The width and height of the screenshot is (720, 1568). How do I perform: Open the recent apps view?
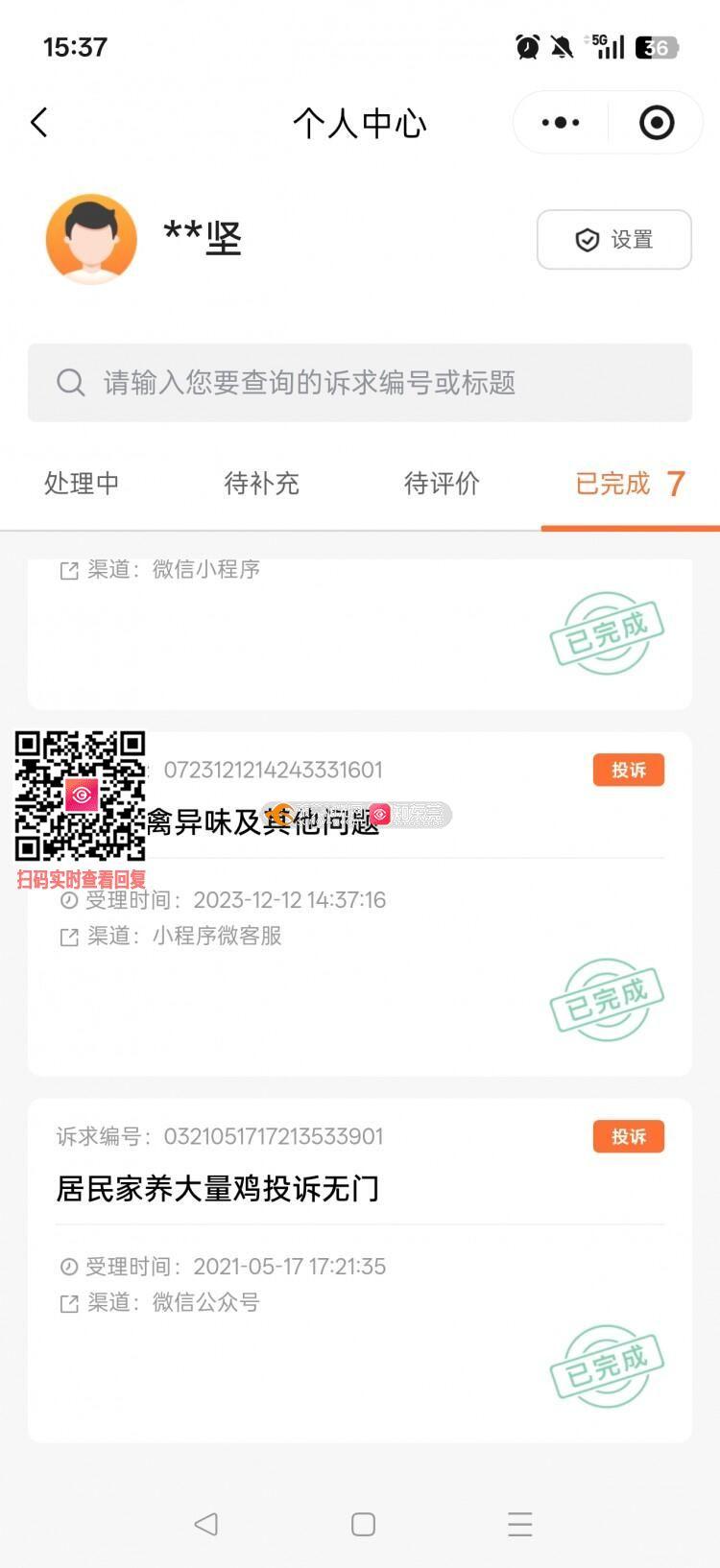point(519,1524)
